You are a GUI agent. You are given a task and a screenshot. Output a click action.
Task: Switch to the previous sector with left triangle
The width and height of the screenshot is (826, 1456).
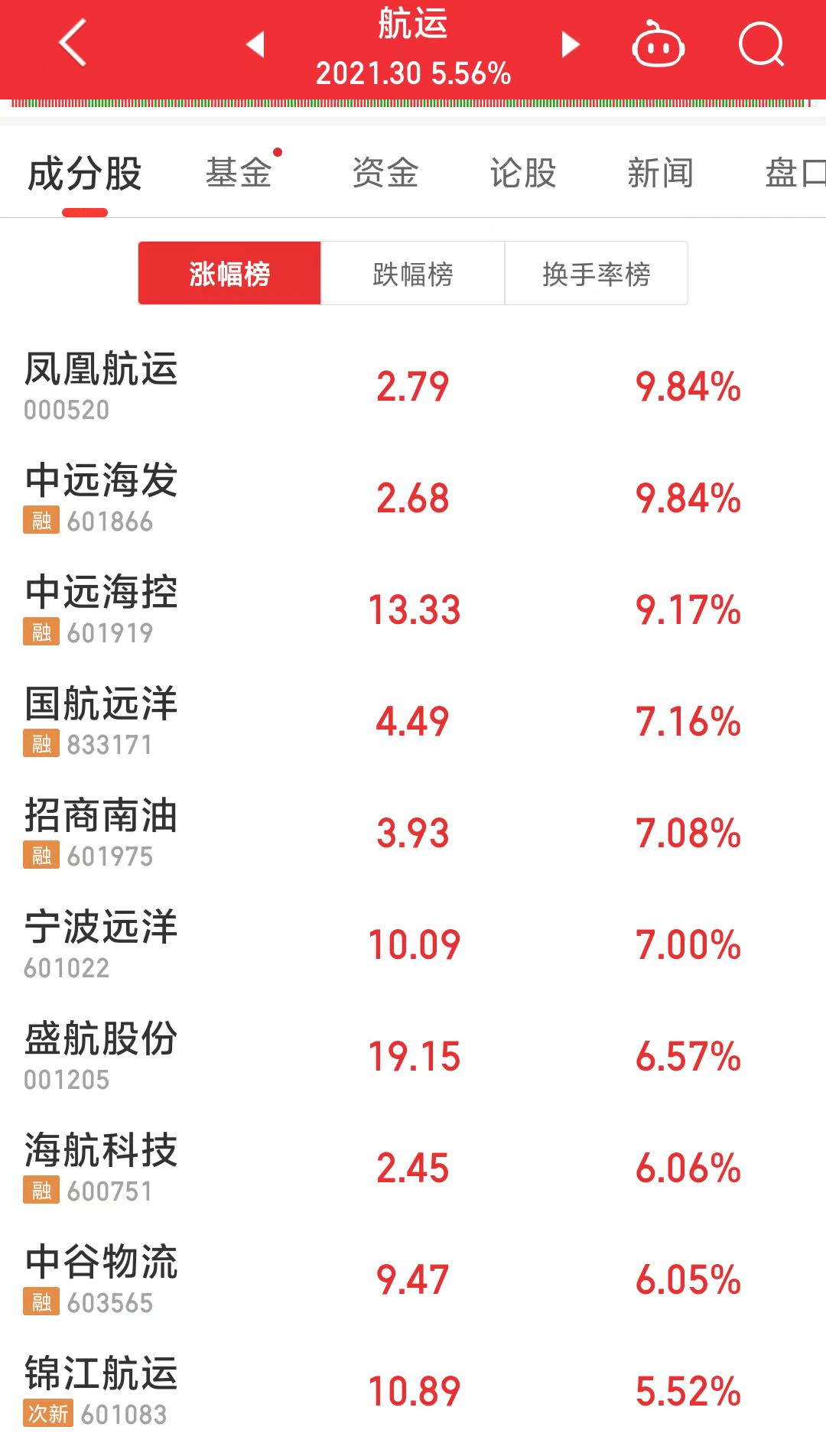[255, 44]
